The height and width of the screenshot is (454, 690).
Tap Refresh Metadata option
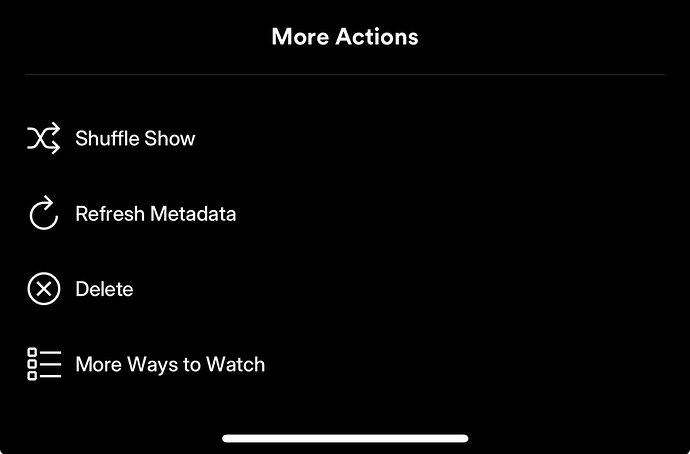155,214
